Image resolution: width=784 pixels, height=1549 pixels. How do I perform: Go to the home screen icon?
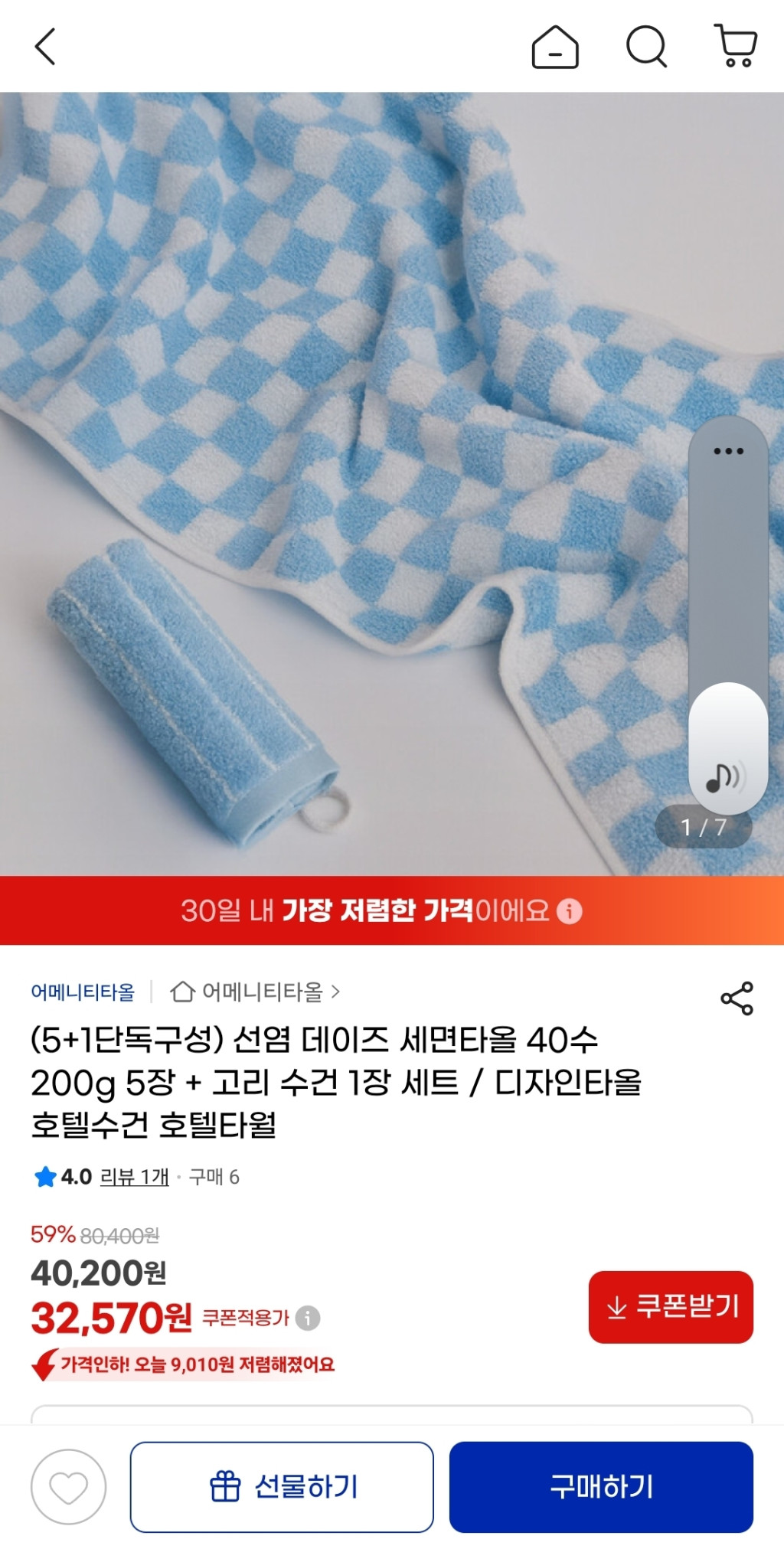point(554,47)
